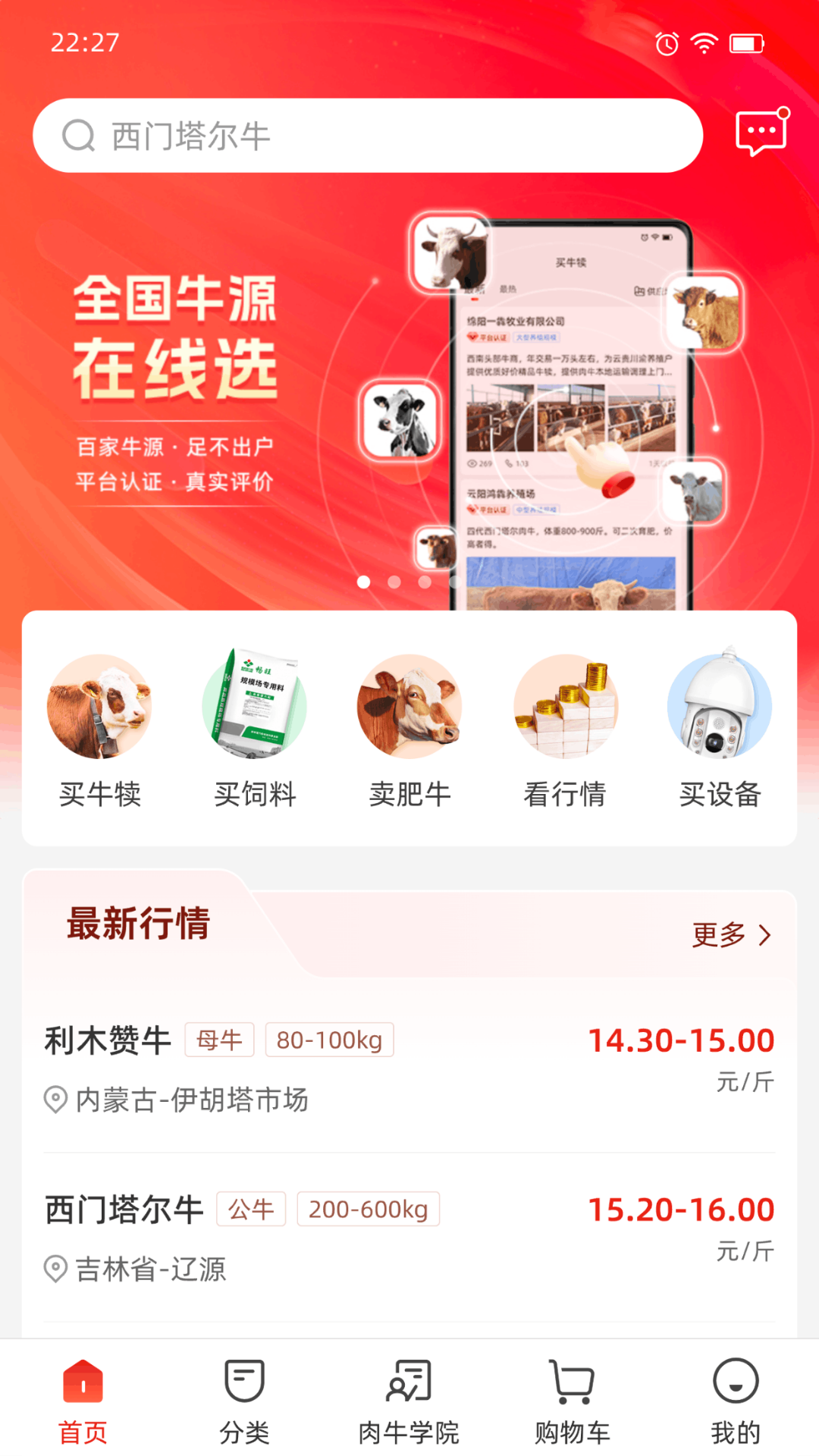Open the 利木赞牛 price listing
Viewport: 819px width, 1456px height.
coord(409,1068)
